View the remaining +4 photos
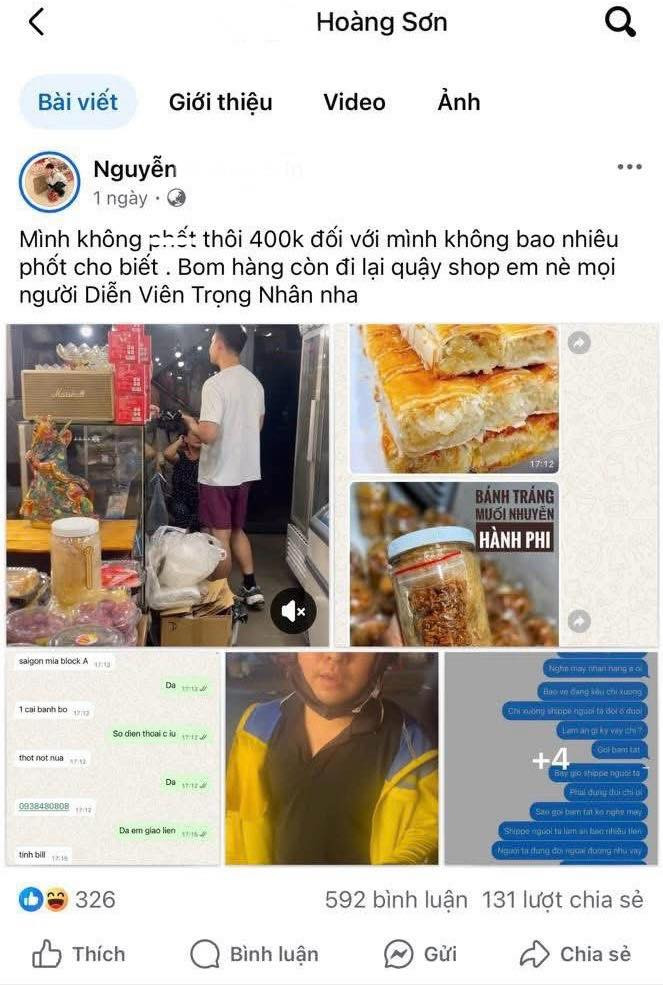 (550, 759)
